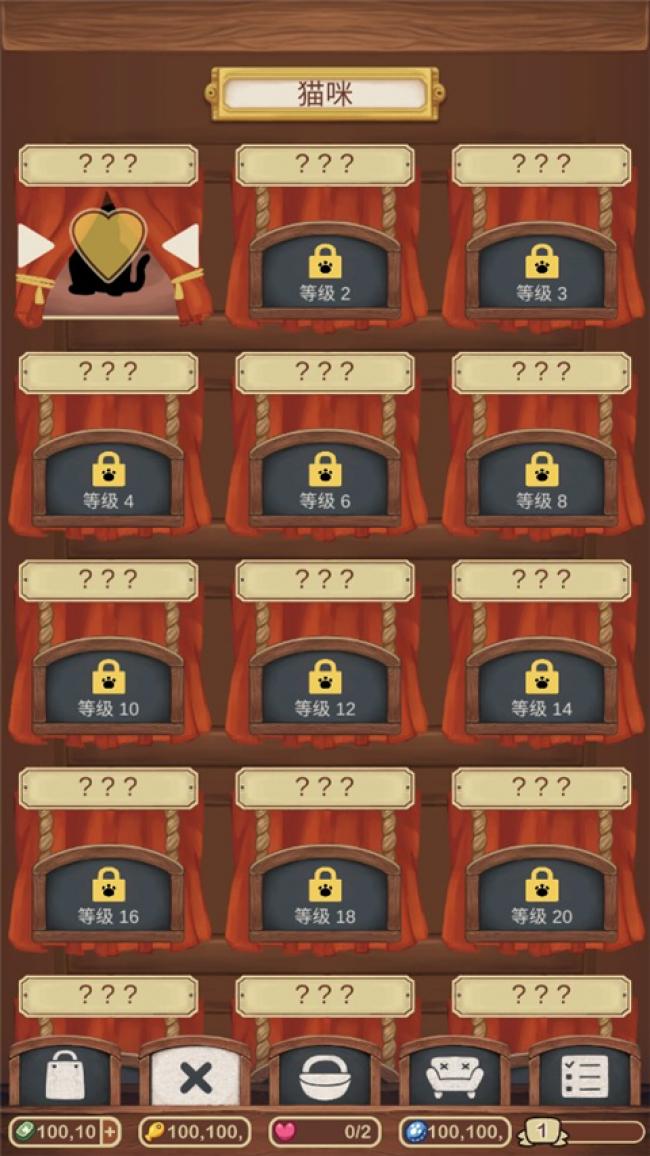
Task: Close the cat collection with X
Action: tap(195, 1076)
